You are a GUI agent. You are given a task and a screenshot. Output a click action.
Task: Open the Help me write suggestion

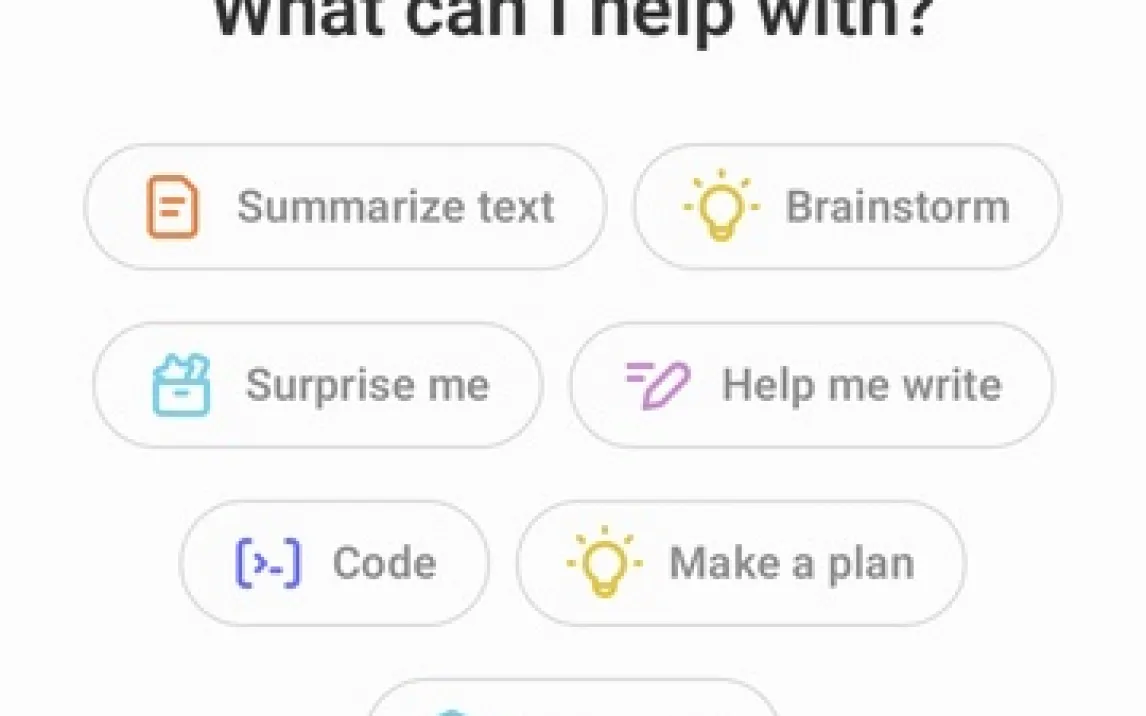(811, 385)
